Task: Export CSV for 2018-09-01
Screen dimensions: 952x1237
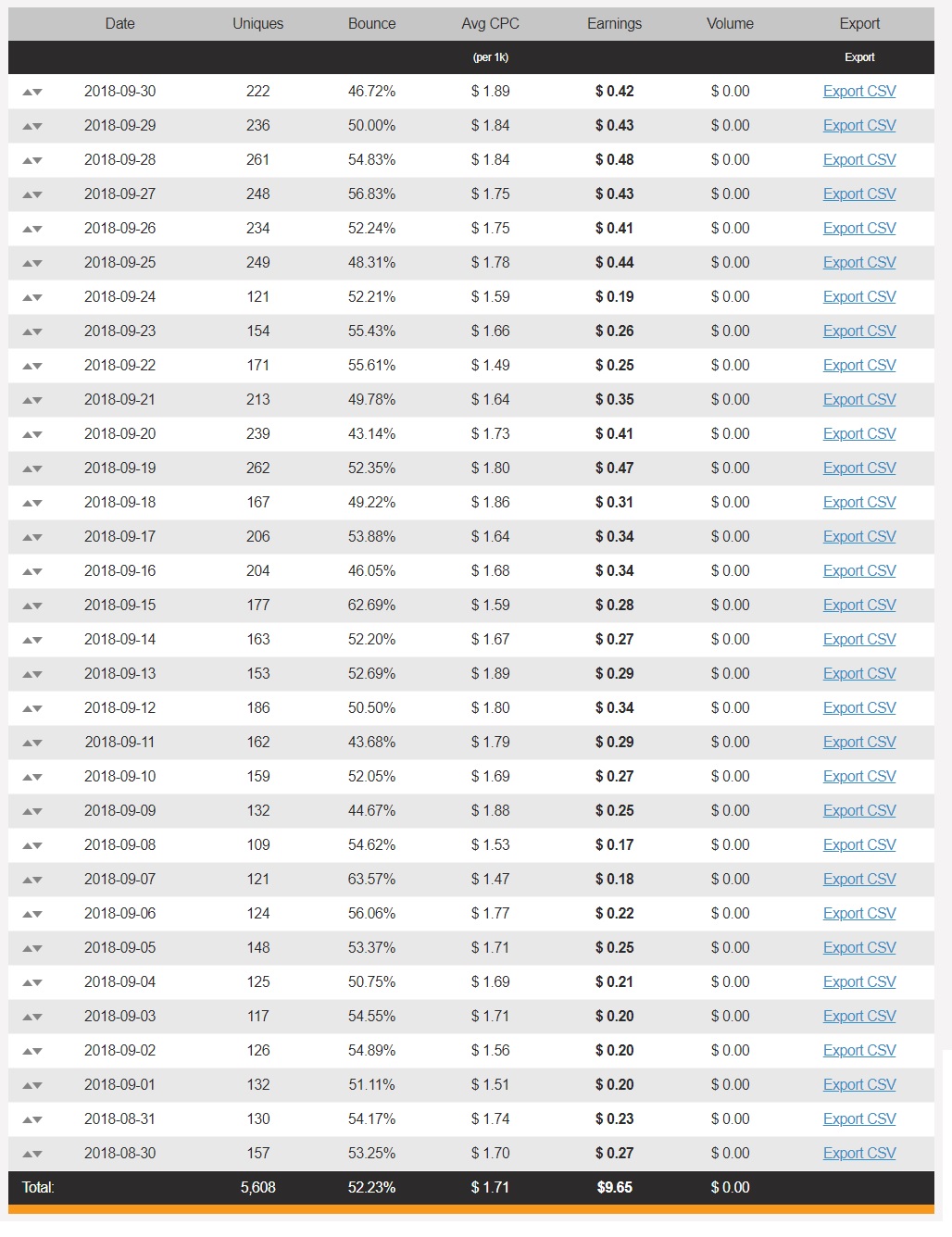Action: click(859, 1084)
